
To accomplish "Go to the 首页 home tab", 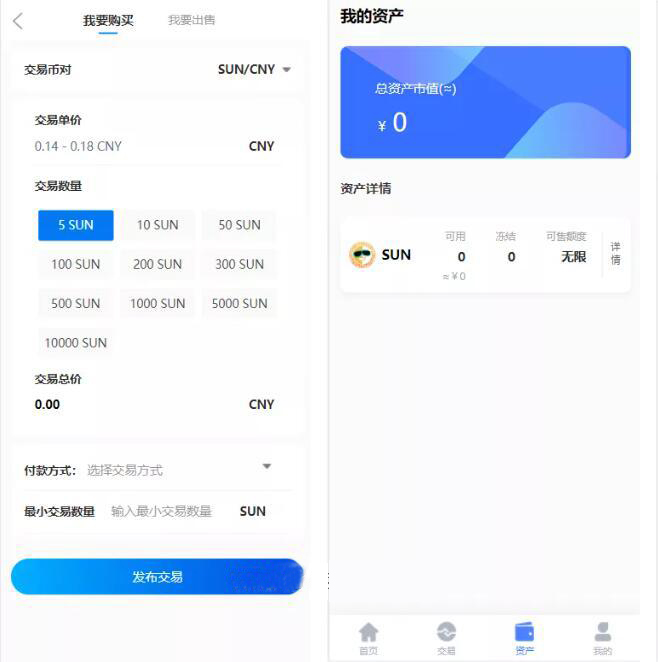I will tap(369, 638).
